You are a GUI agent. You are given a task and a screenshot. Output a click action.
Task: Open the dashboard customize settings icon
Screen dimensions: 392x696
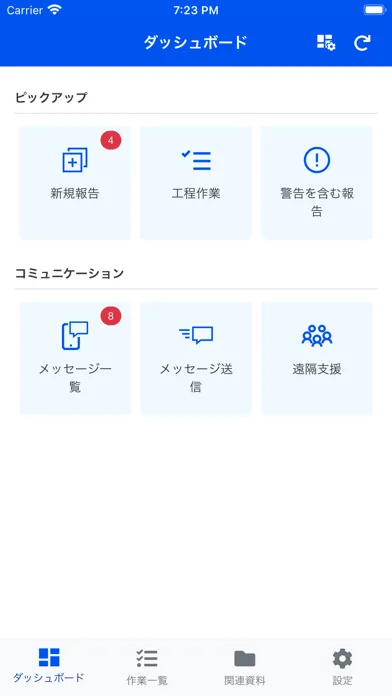click(326, 43)
